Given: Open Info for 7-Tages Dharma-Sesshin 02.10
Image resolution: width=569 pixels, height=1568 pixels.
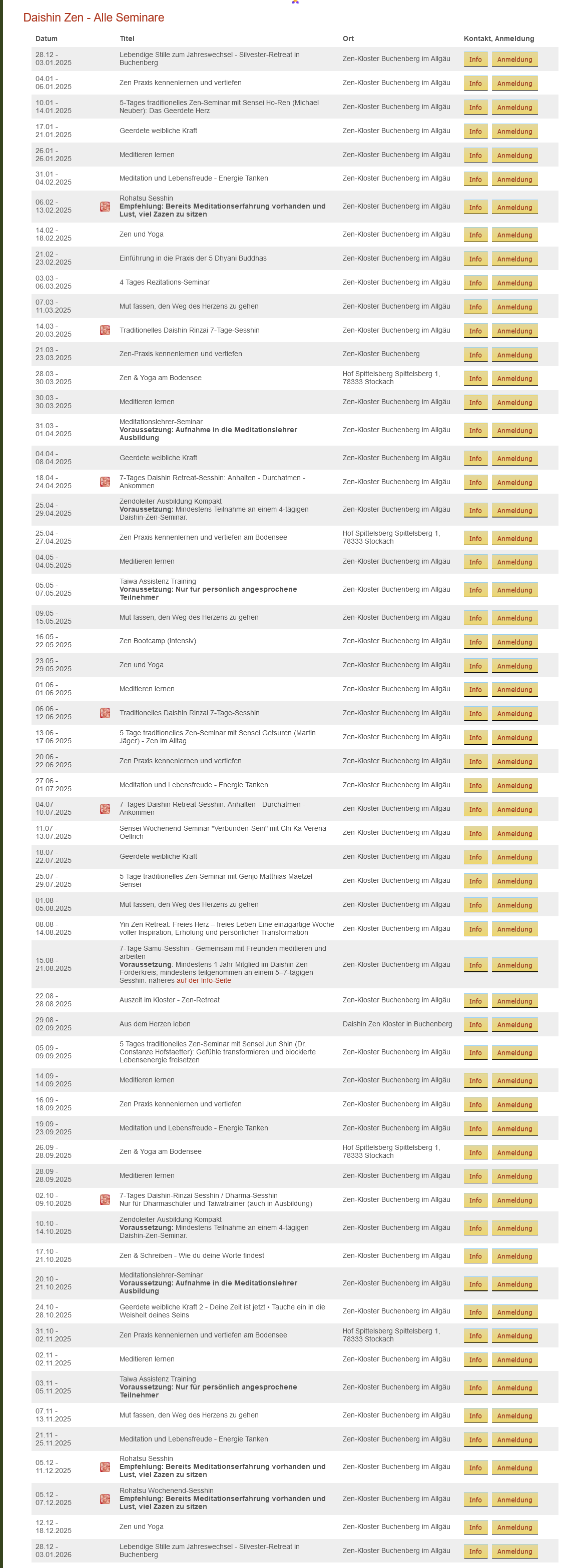Looking at the screenshot, I should coord(475,1200).
